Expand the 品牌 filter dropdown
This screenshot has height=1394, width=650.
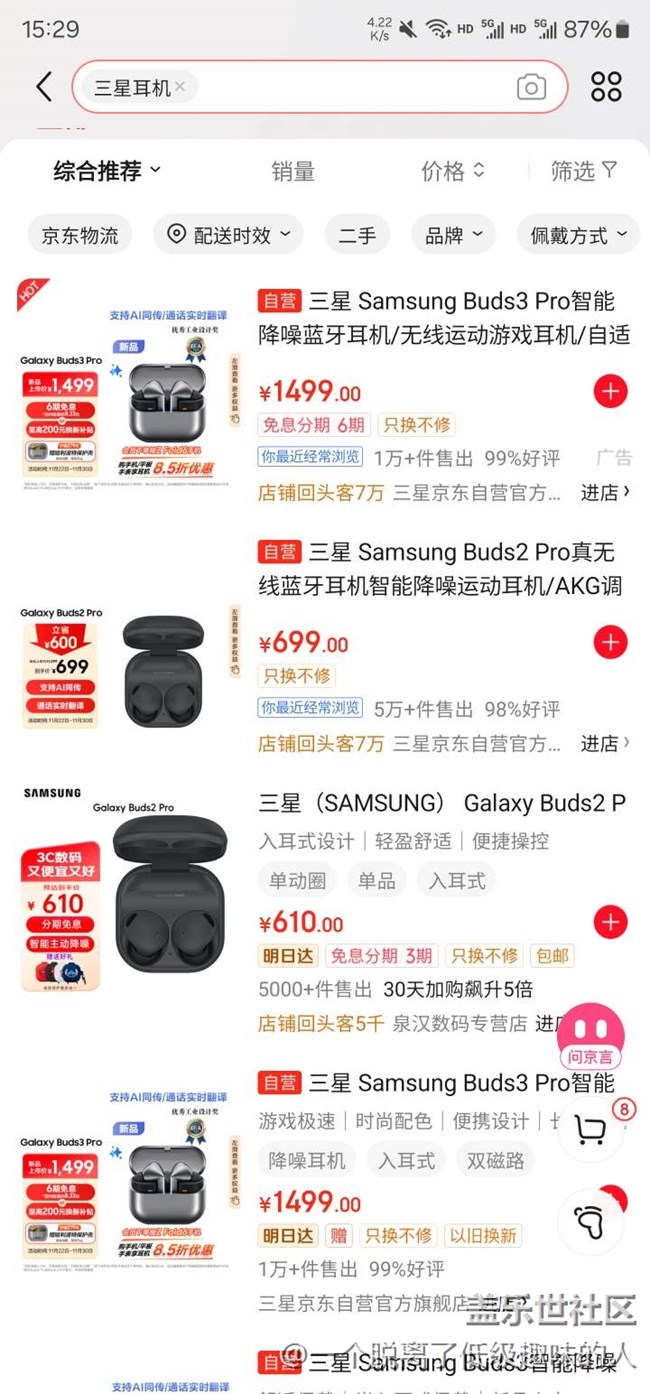[x=453, y=235]
